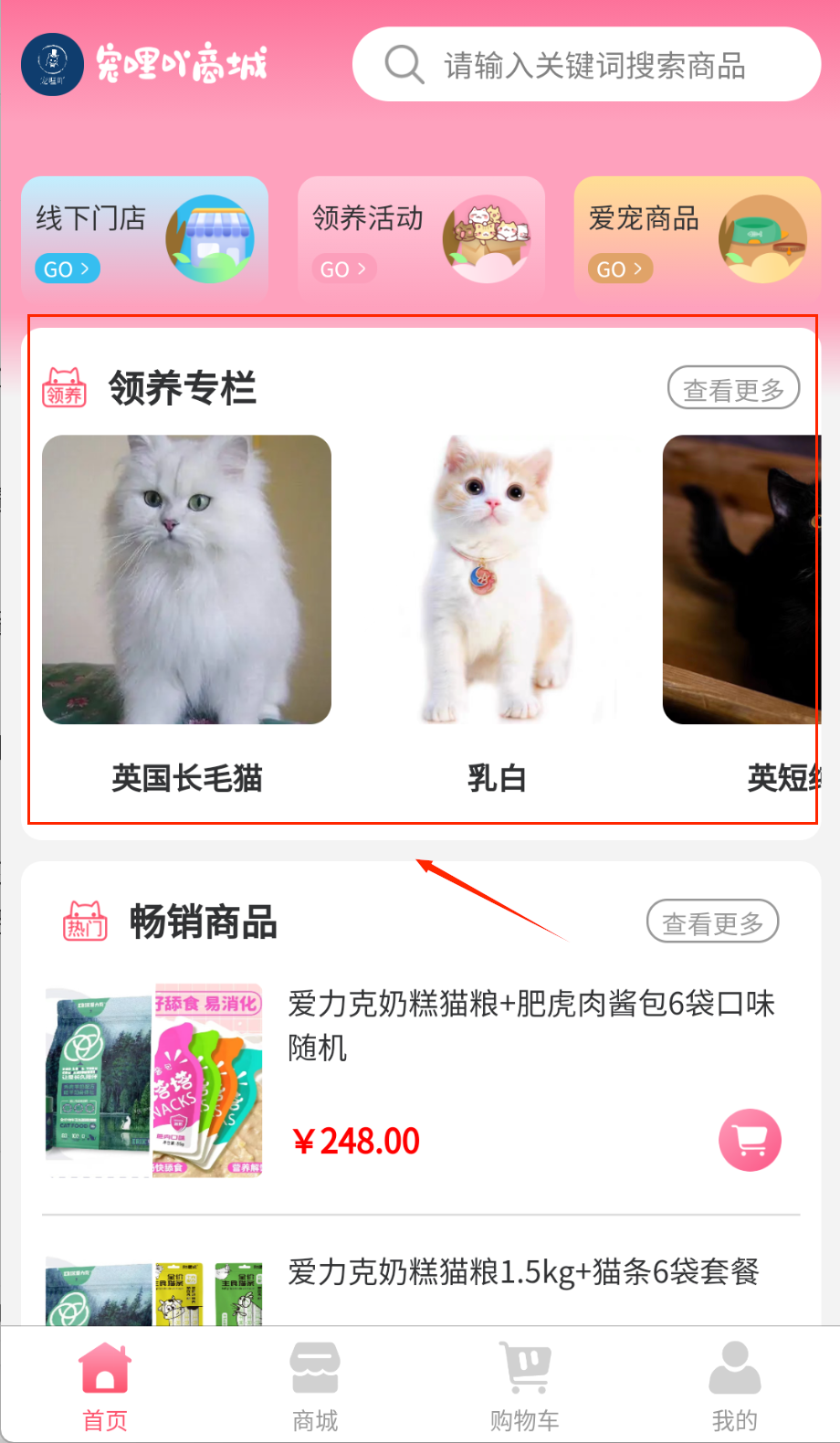Image resolution: width=840 pixels, height=1443 pixels.
Task: Tap 查看更多 in 领养专栏 section
Action: 733,390
